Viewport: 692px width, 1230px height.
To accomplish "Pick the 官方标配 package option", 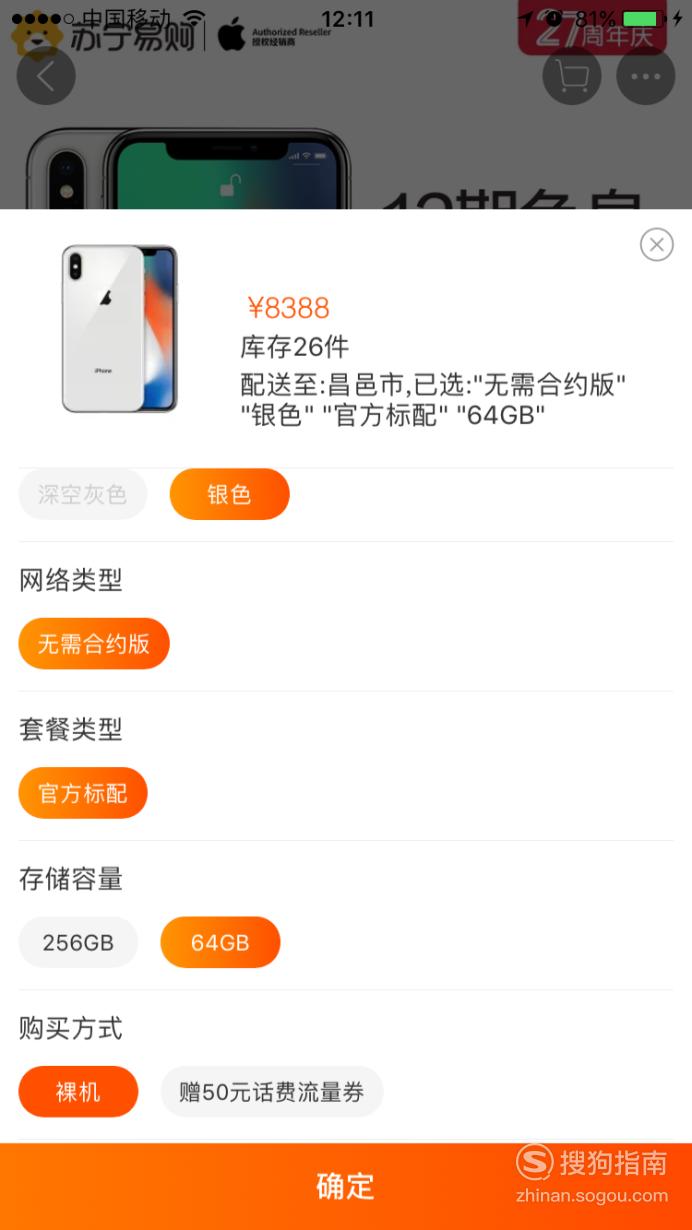I will tap(83, 793).
